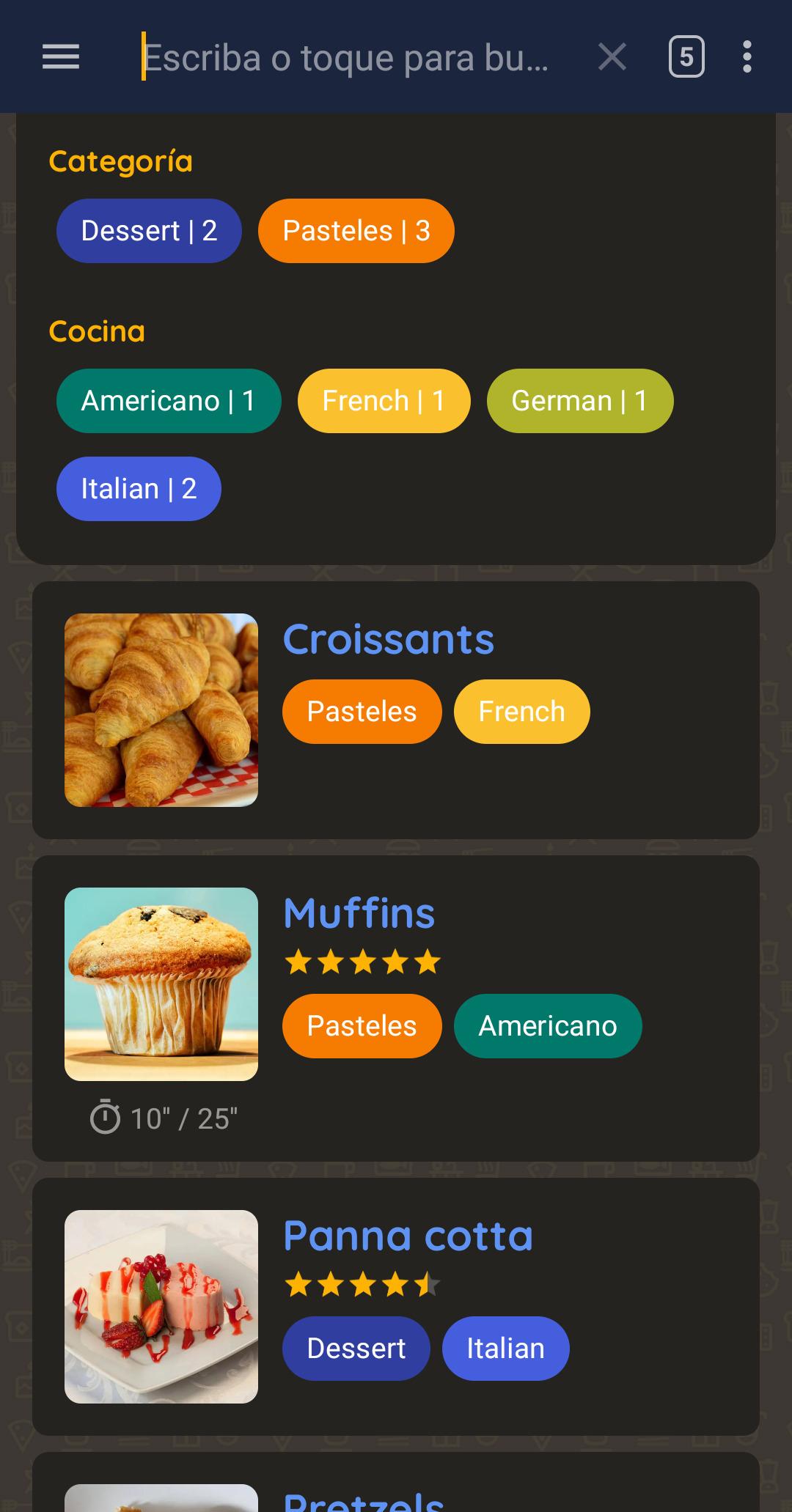Apply the German | 1 cuisine filter

click(580, 401)
